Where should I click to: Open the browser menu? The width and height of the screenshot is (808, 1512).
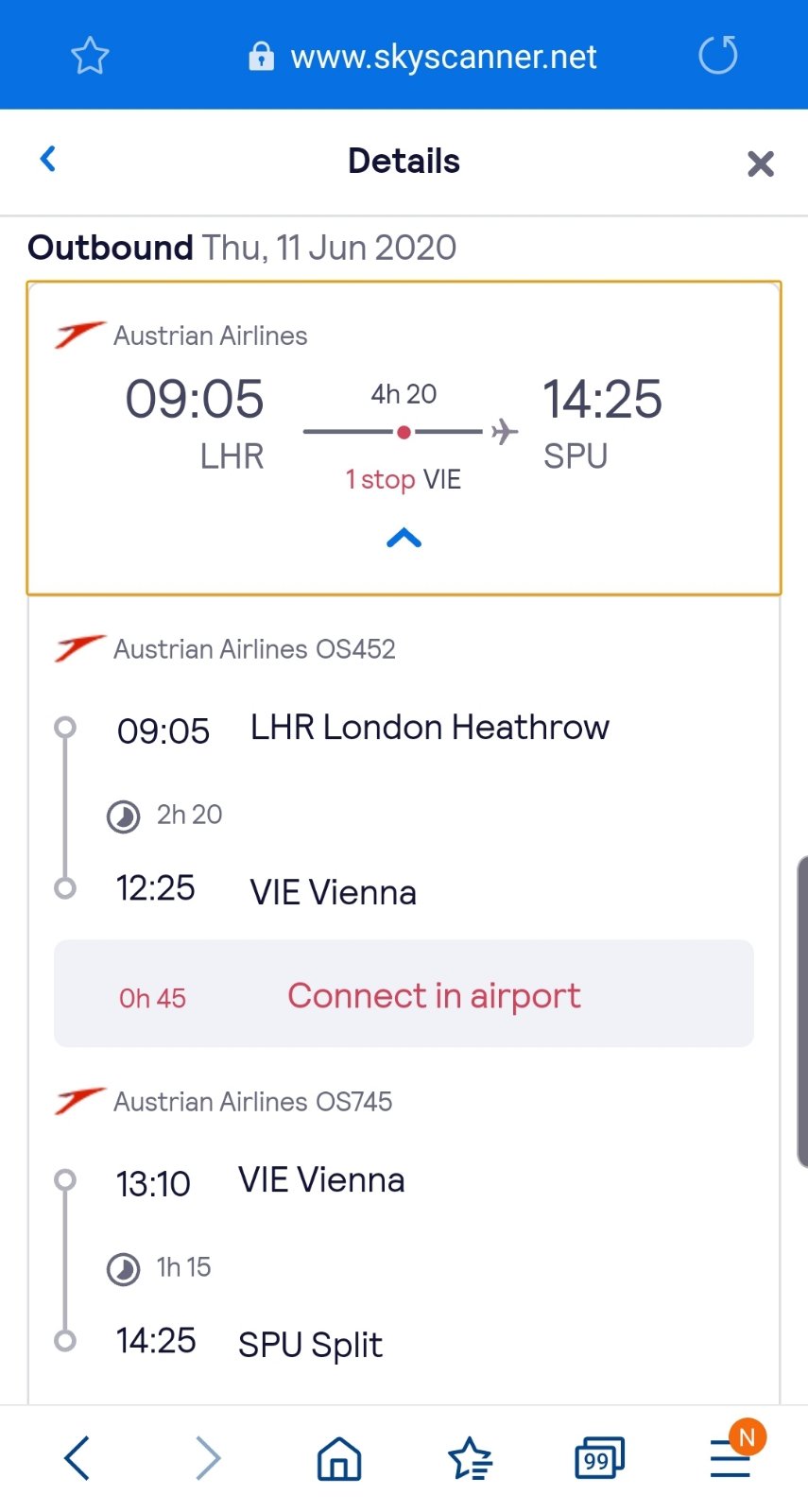[731, 1455]
